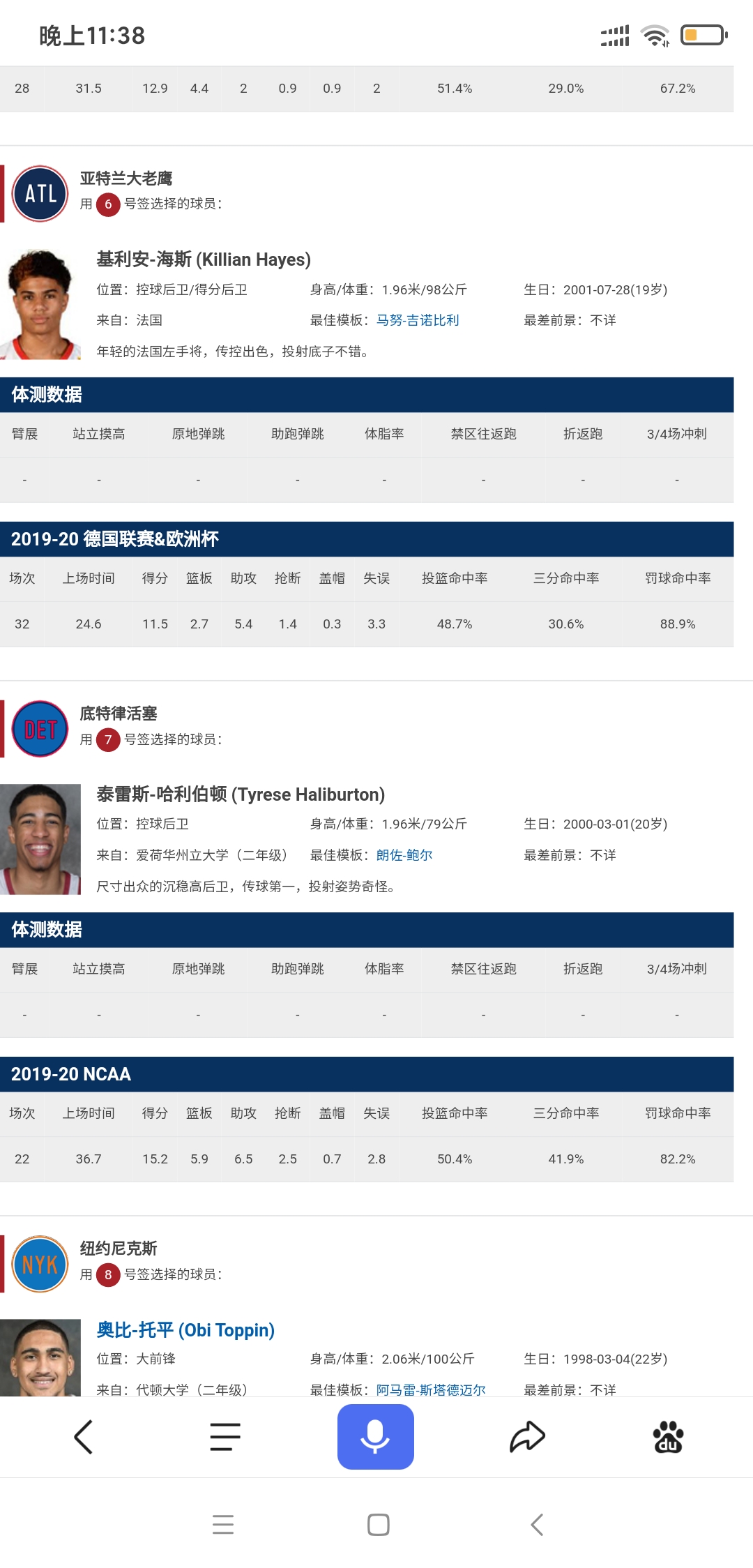
Task: Open the 马努-吉诺比利 template link
Action: point(418,320)
